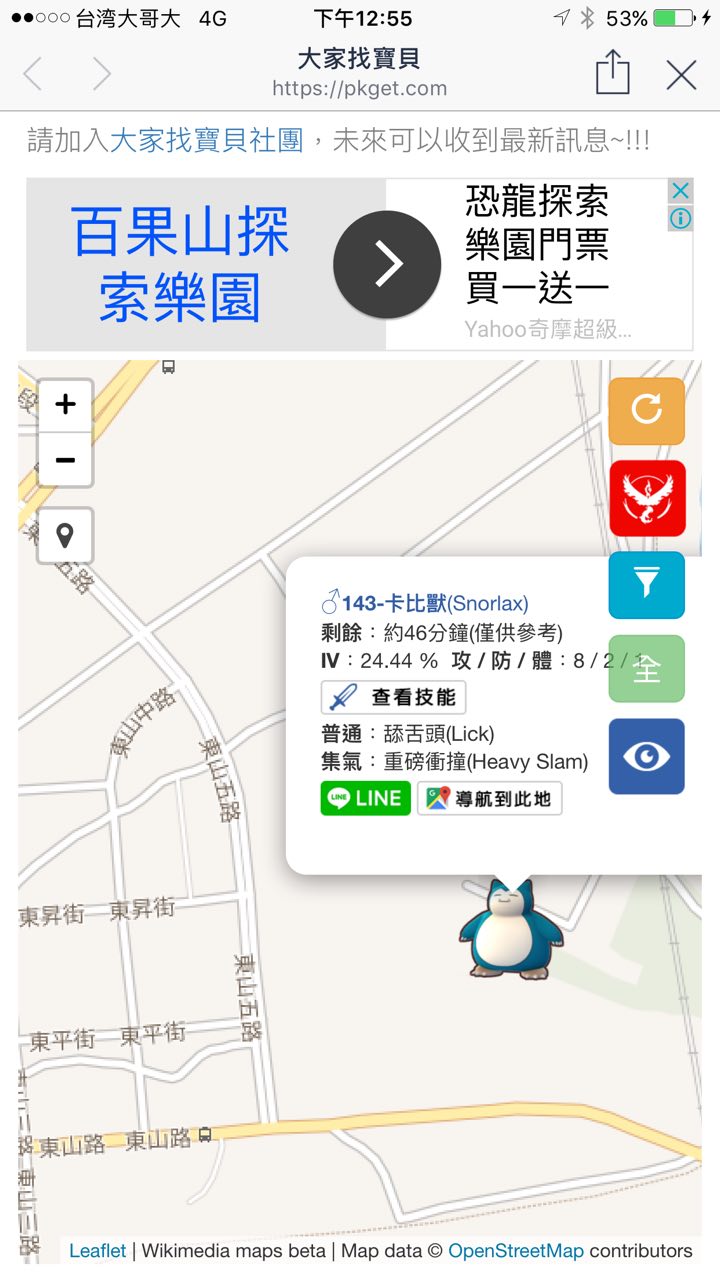The image size is (720, 1280).
Task: Select the green 全 button
Action: point(647,669)
